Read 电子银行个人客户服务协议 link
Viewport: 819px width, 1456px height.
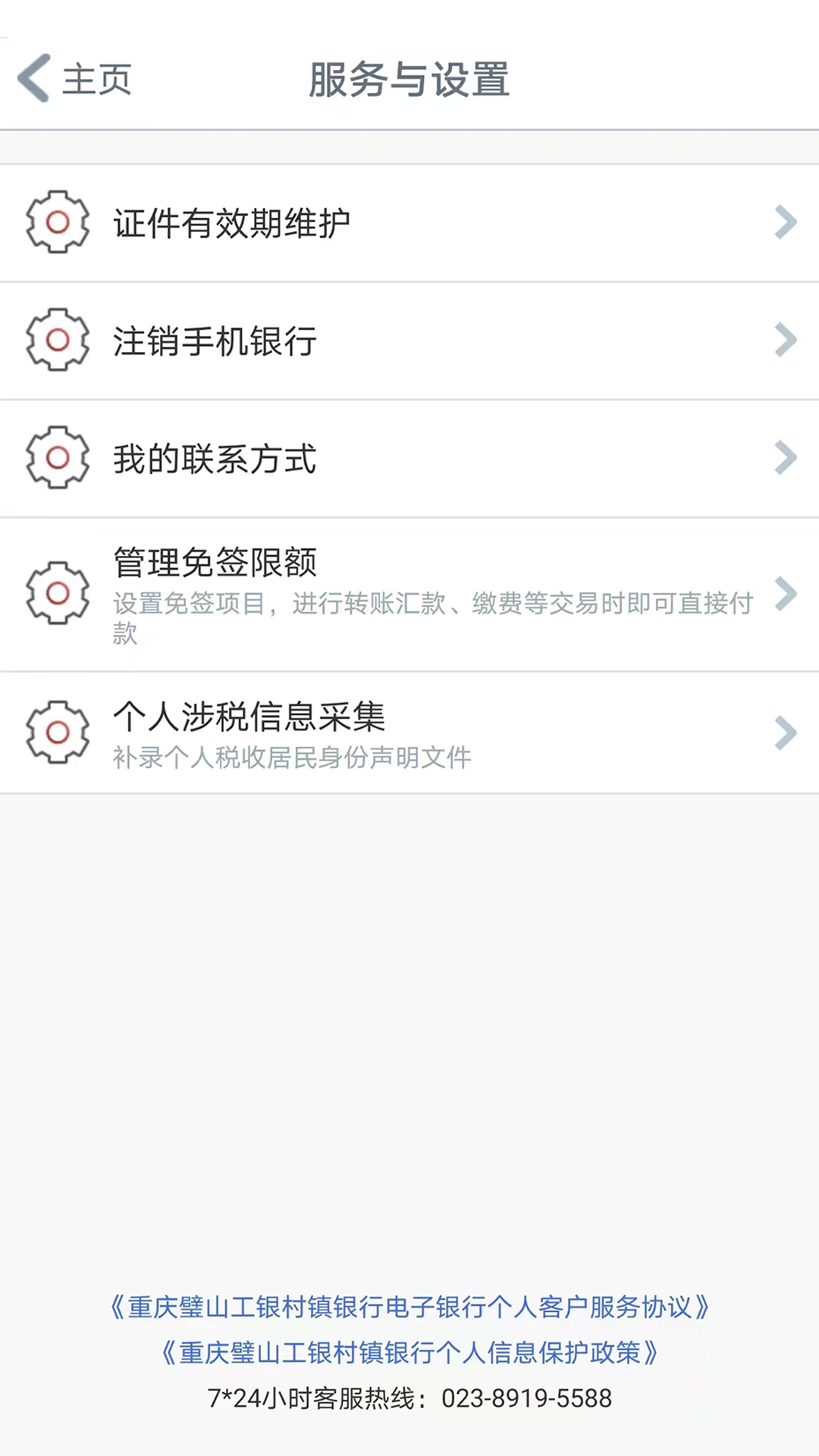coord(409,1307)
